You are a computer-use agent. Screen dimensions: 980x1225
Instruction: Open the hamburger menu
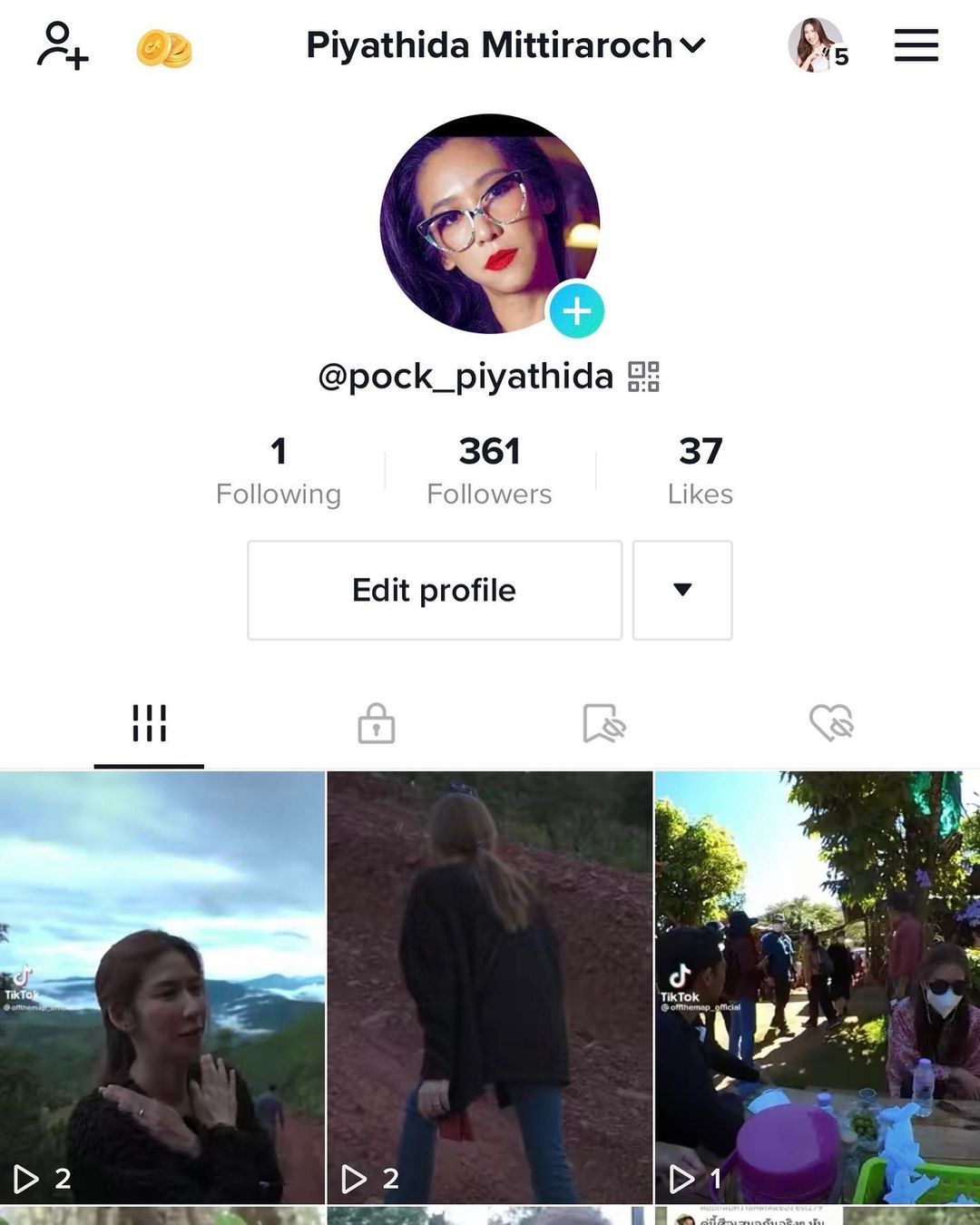coord(916,45)
